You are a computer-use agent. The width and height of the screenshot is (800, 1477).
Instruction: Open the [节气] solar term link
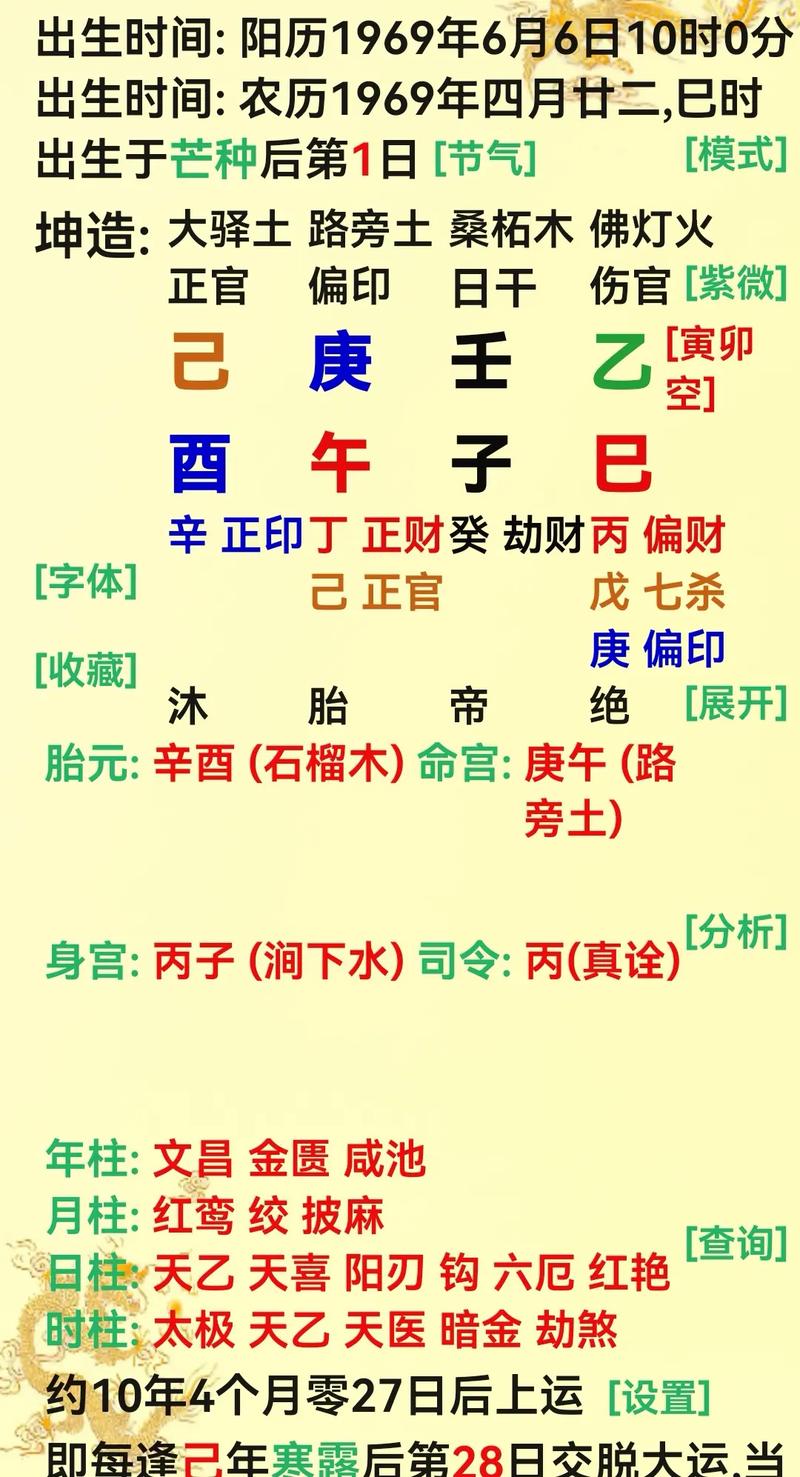(485, 158)
